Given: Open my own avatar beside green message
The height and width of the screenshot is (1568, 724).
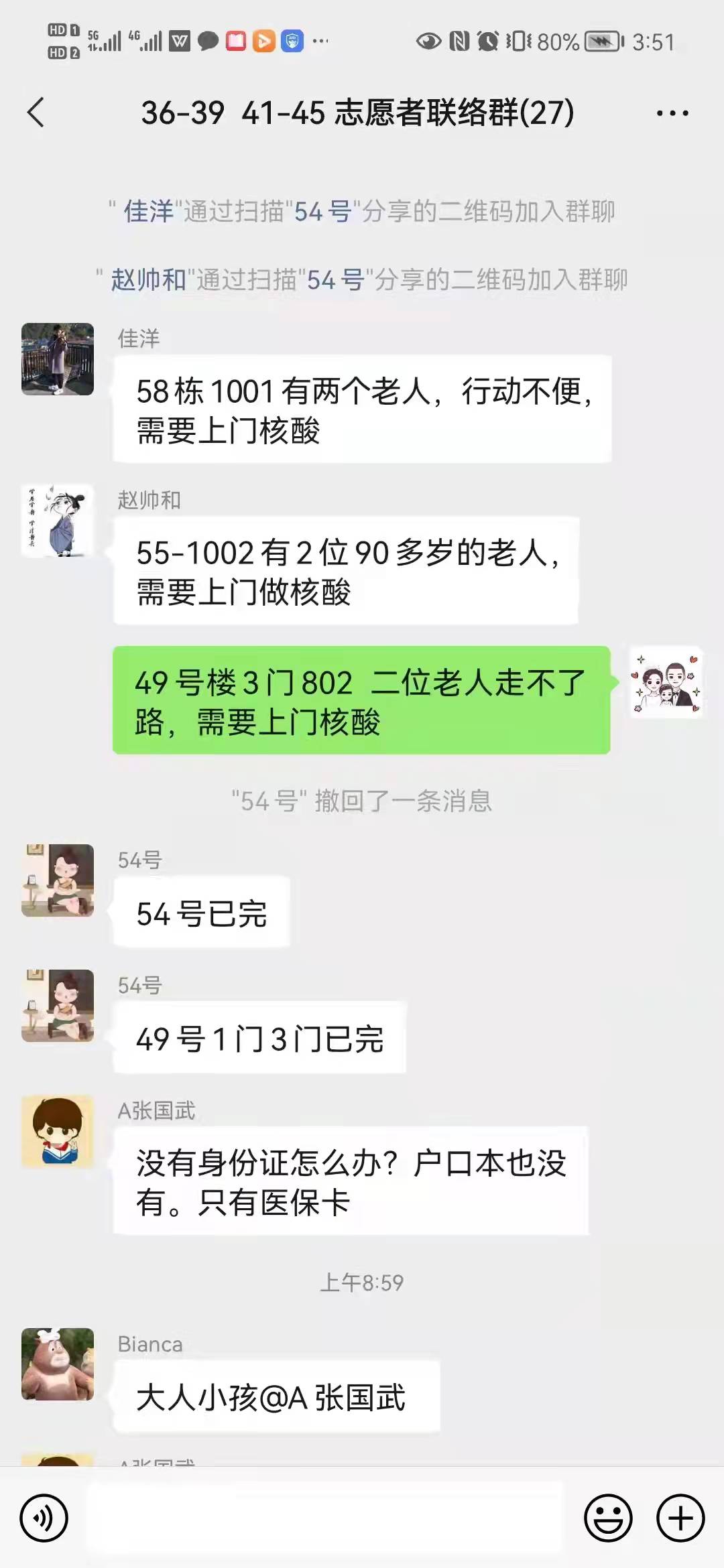Looking at the screenshot, I should 666,682.
